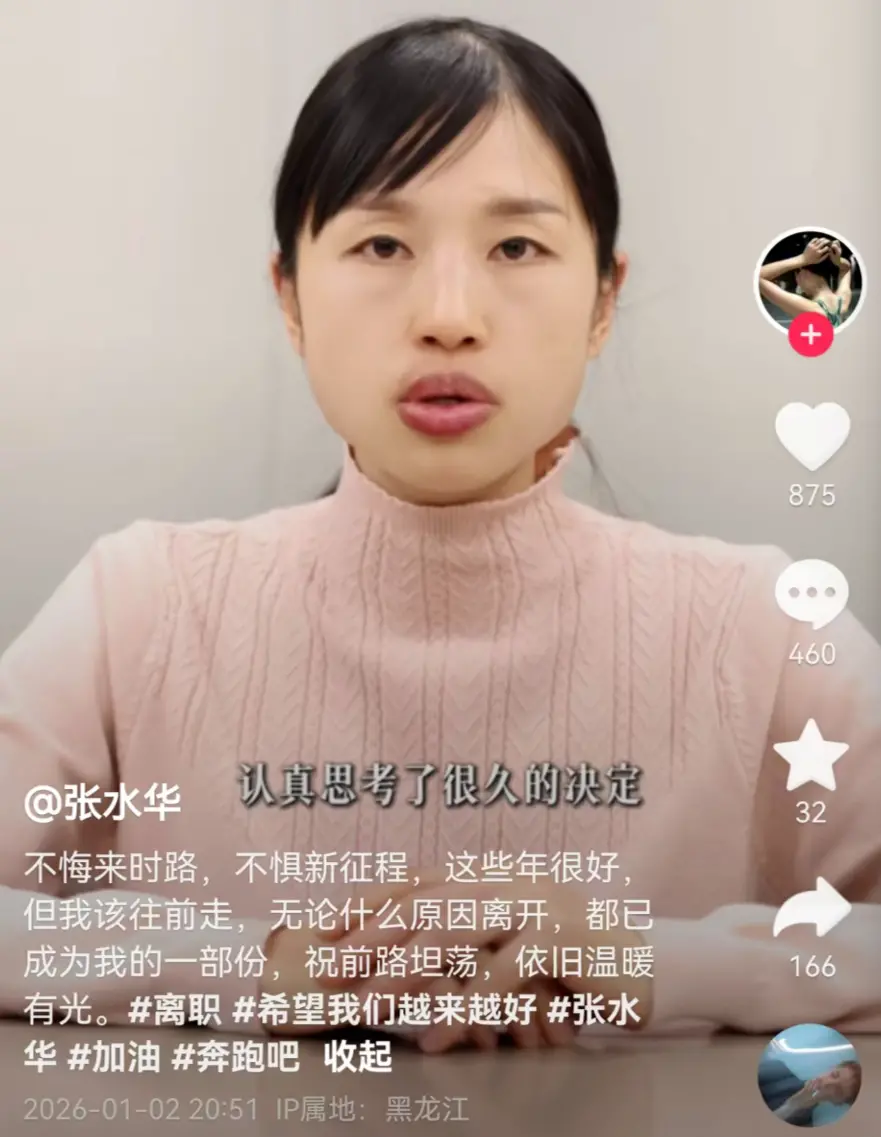881x1137 pixels.
Task: Follow the creator via the plus badge
Action: coord(810,335)
